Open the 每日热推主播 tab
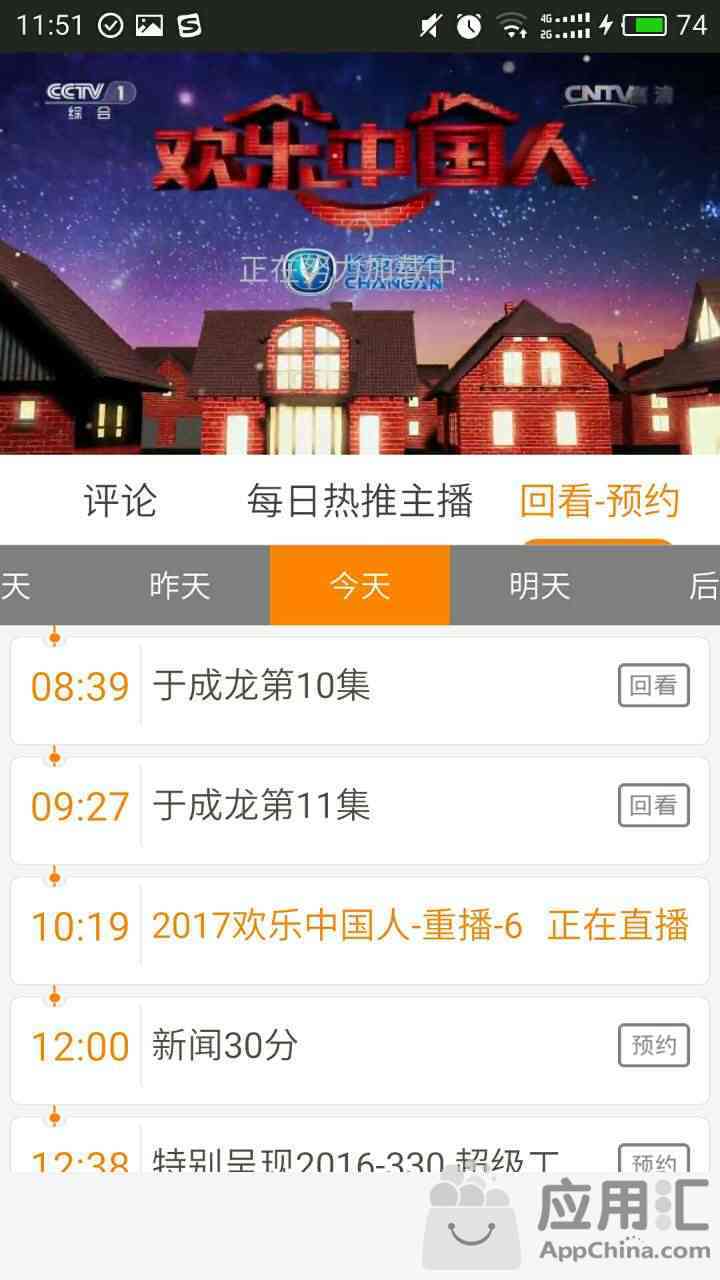The image size is (720, 1280). [x=360, y=501]
